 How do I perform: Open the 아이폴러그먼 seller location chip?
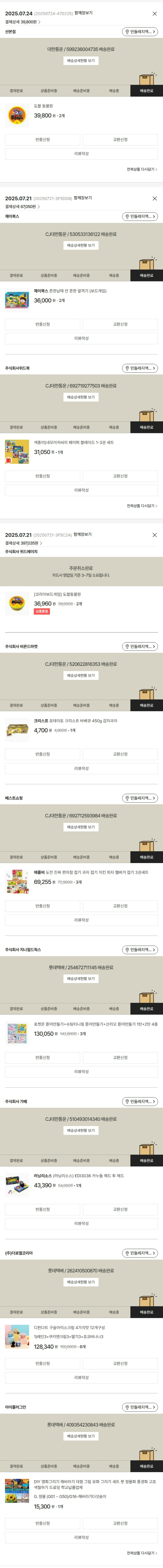(140, 1407)
